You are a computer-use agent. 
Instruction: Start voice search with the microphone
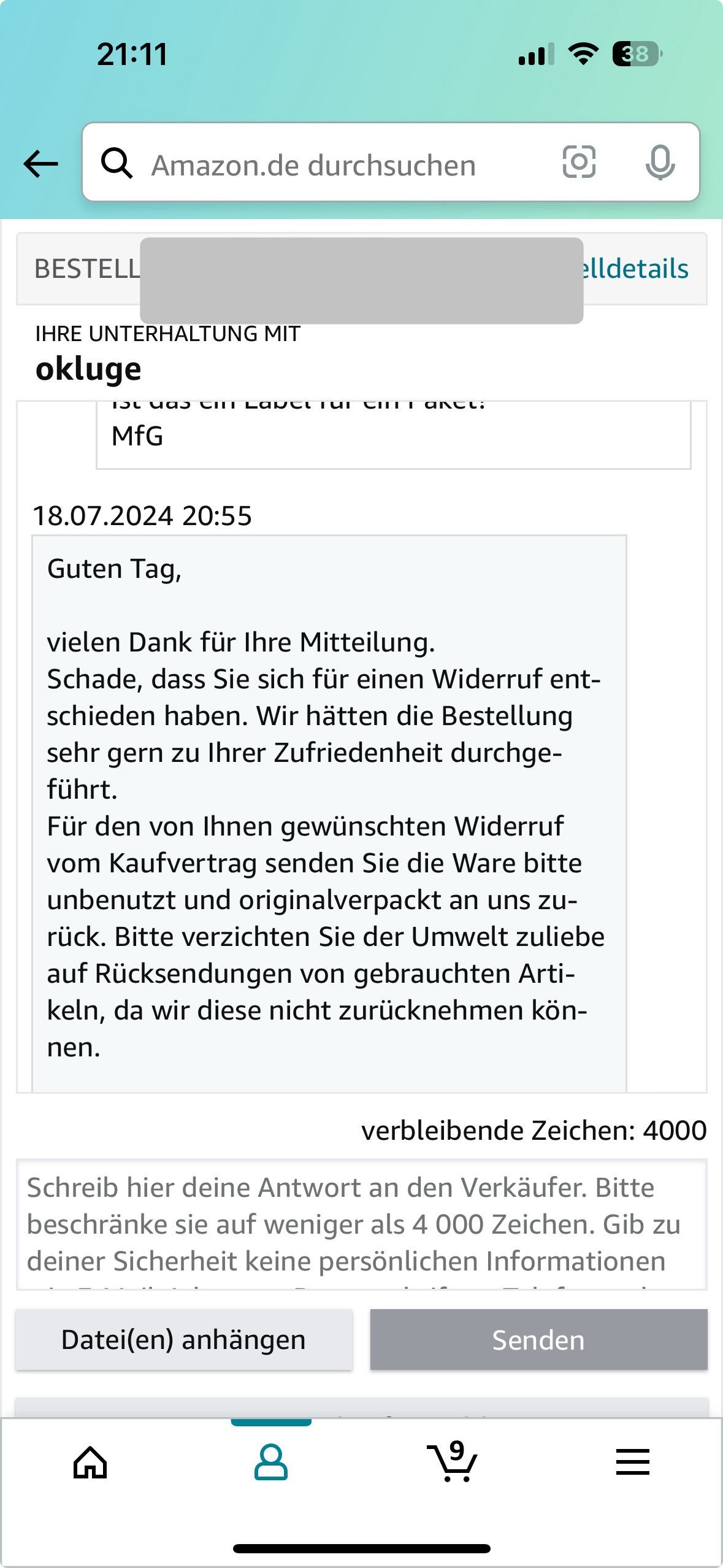[x=660, y=163]
